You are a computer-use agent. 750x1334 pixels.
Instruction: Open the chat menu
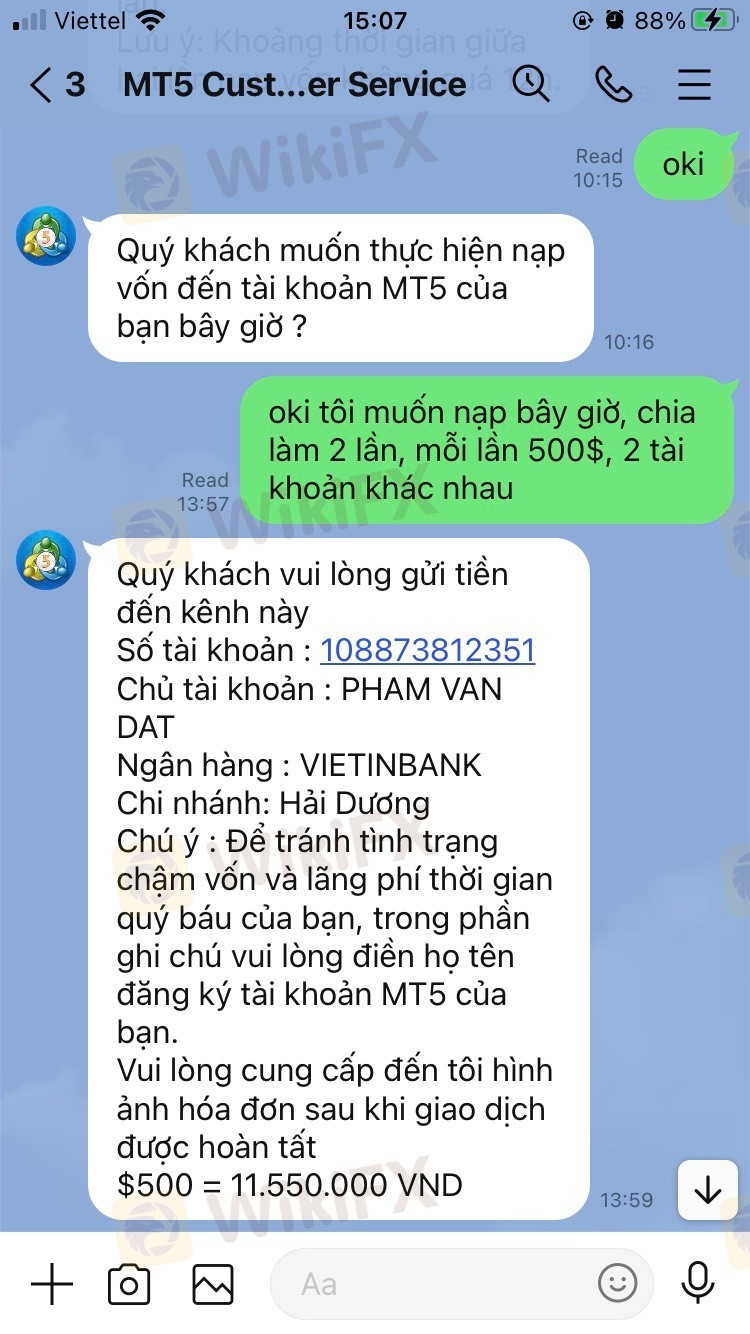(x=694, y=85)
